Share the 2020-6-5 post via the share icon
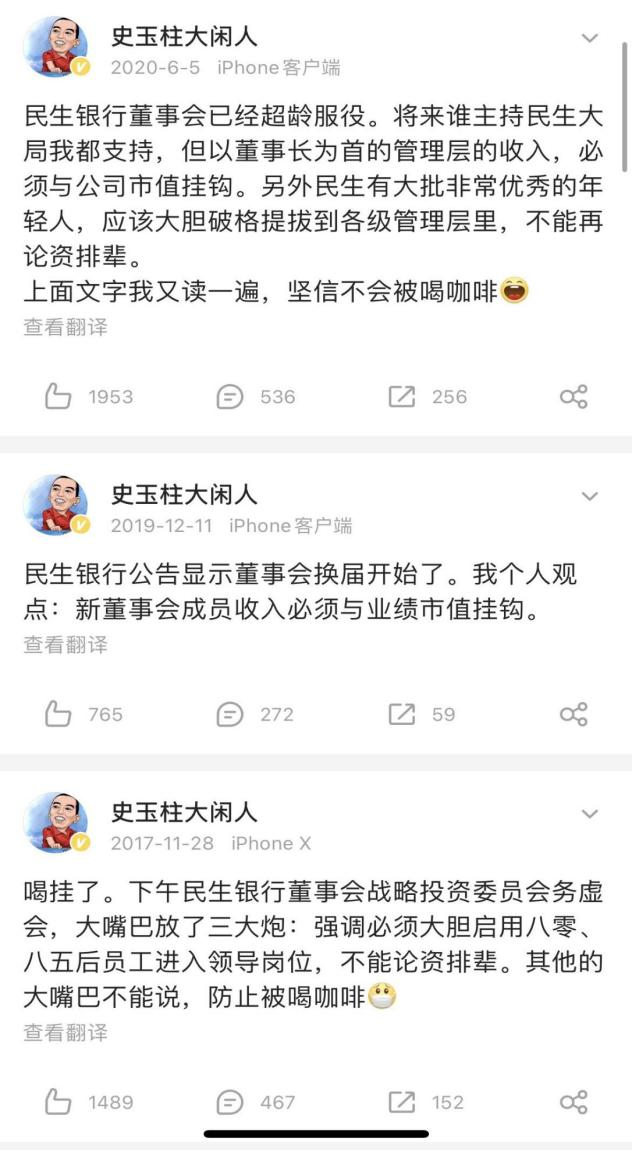Image resolution: width=632 pixels, height=1150 pixels. point(573,397)
